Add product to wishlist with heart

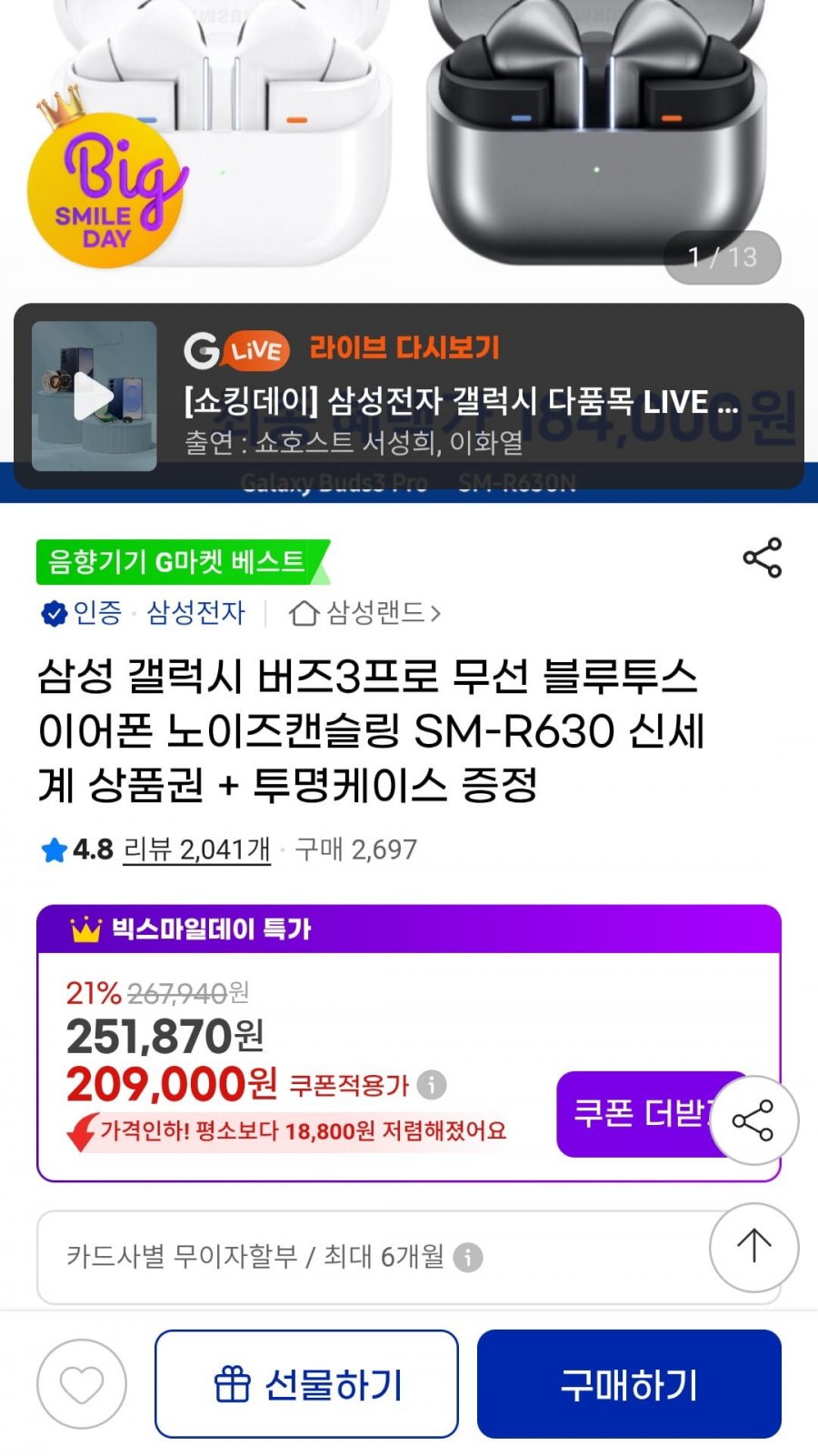[82, 1384]
